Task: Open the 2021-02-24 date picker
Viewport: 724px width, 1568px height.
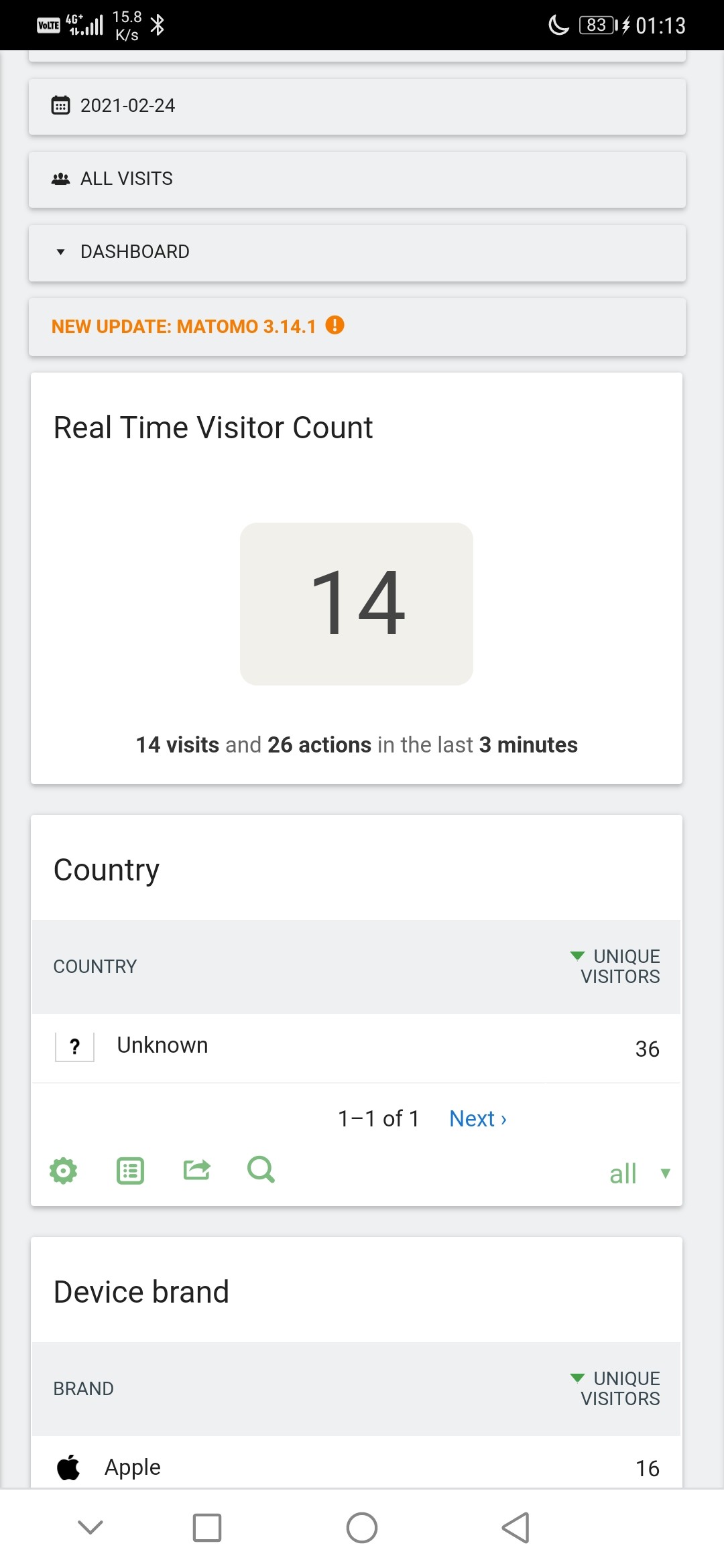Action: point(357,107)
